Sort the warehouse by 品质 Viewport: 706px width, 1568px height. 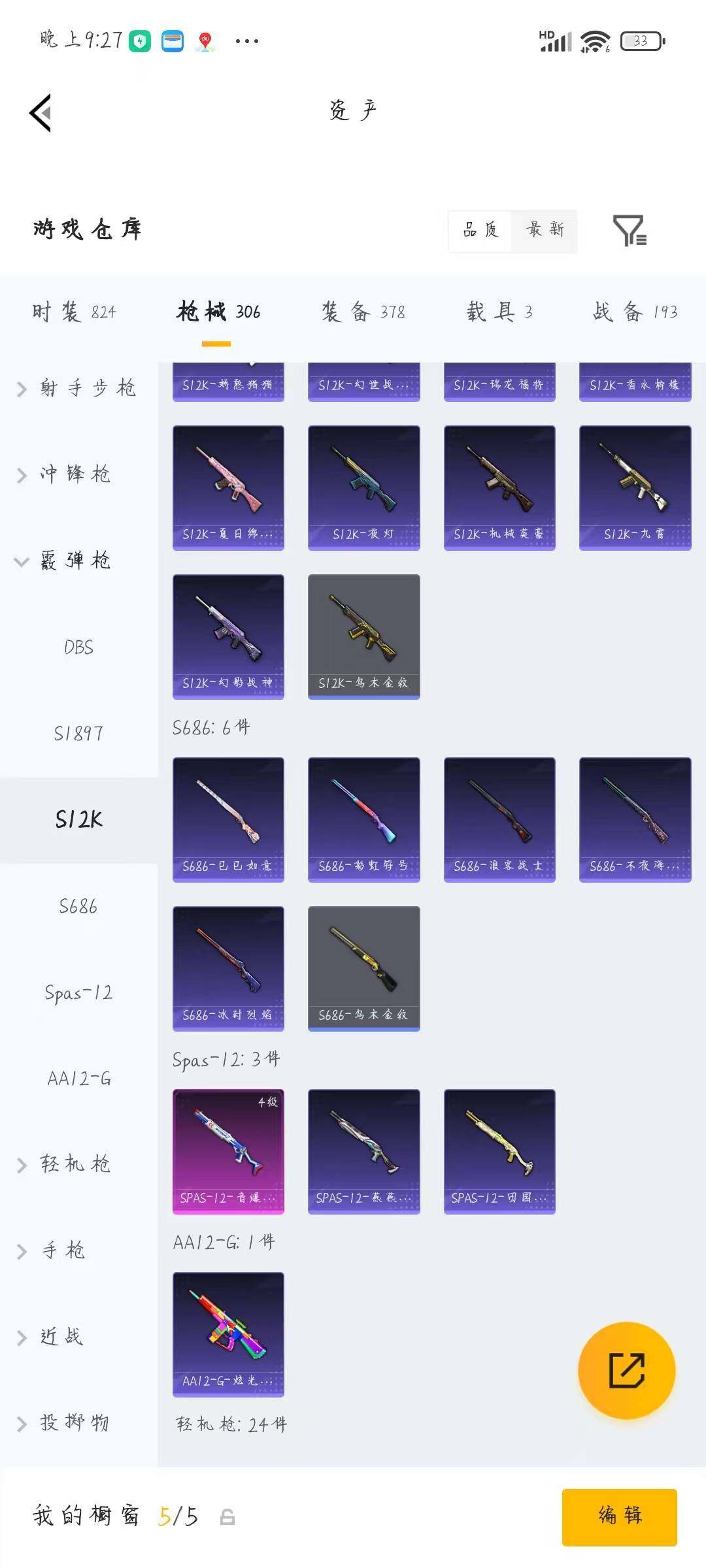[x=480, y=230]
